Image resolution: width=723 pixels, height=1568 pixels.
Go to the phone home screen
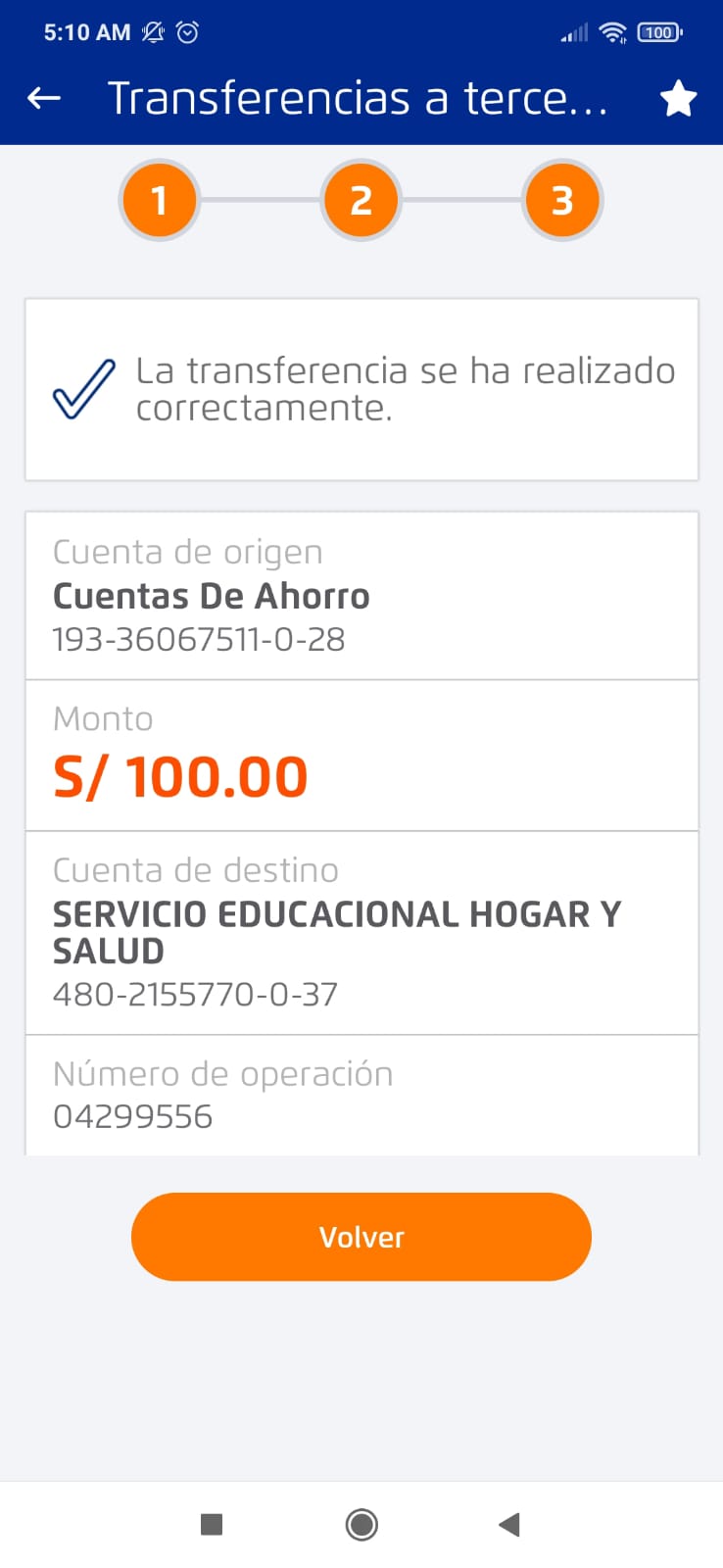[361, 1524]
